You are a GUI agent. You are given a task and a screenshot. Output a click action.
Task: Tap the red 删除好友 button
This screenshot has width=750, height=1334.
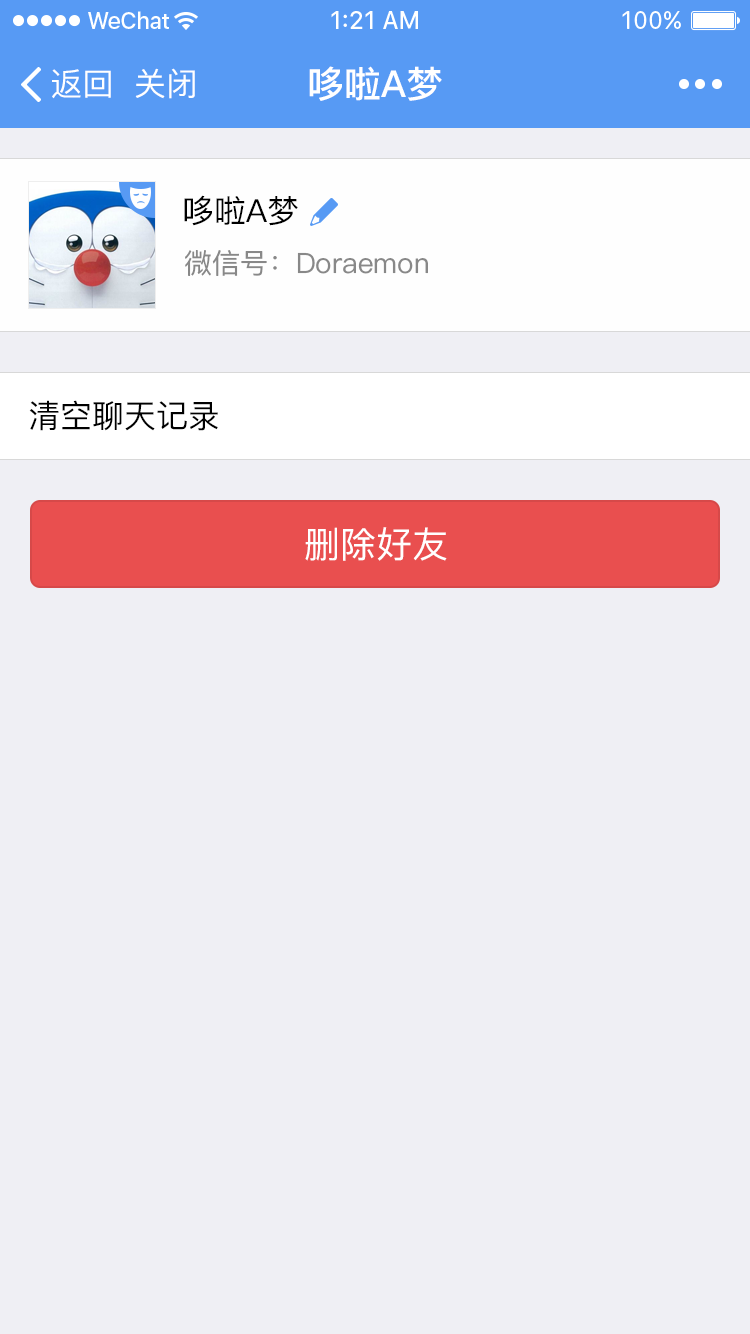click(375, 544)
